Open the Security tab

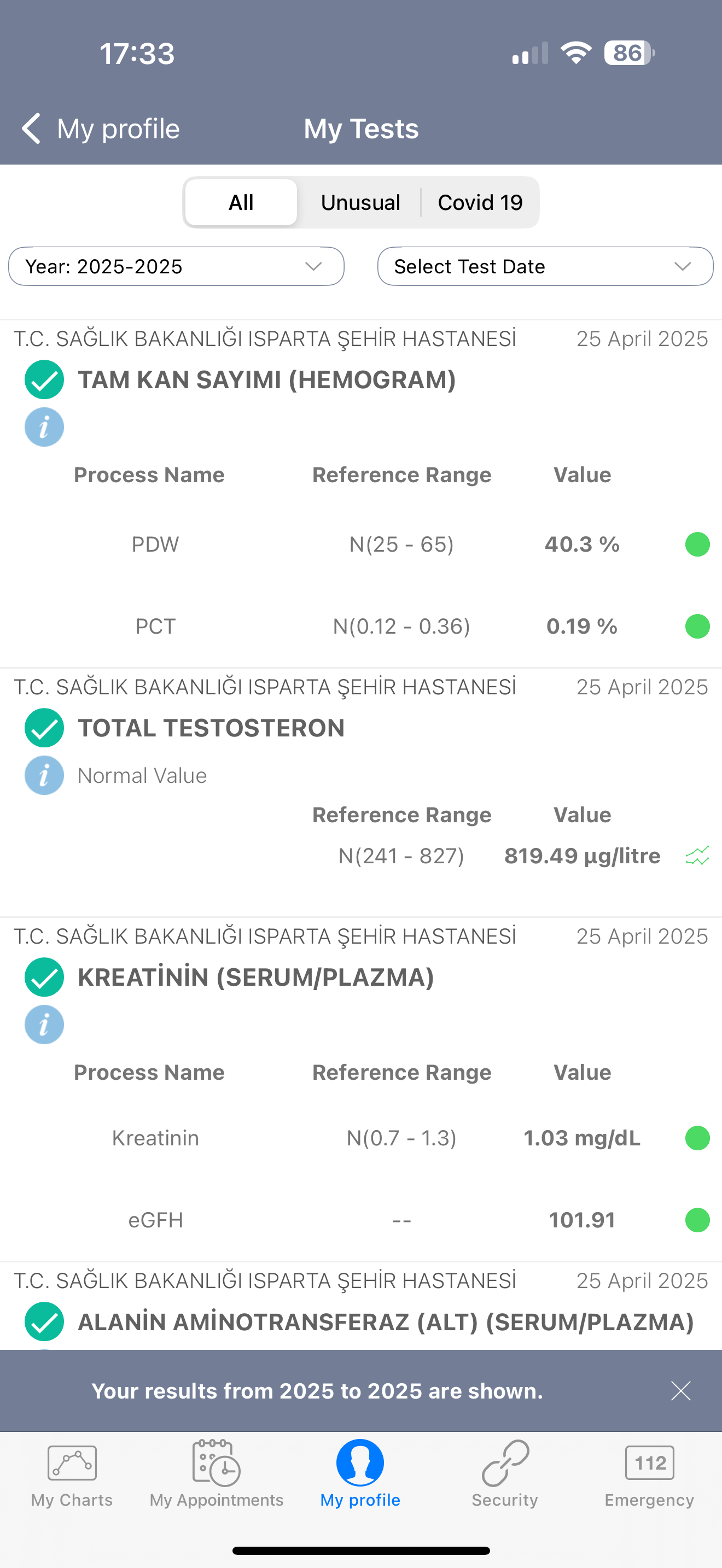[x=505, y=1473]
